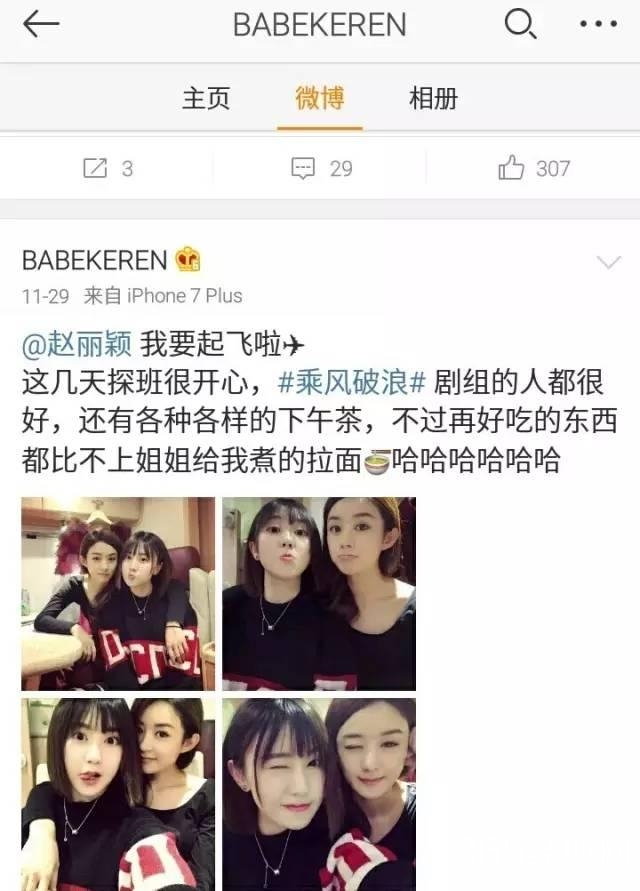Image resolution: width=640 pixels, height=891 pixels.
Task: Switch to the 相册 tab
Action: tap(433, 98)
